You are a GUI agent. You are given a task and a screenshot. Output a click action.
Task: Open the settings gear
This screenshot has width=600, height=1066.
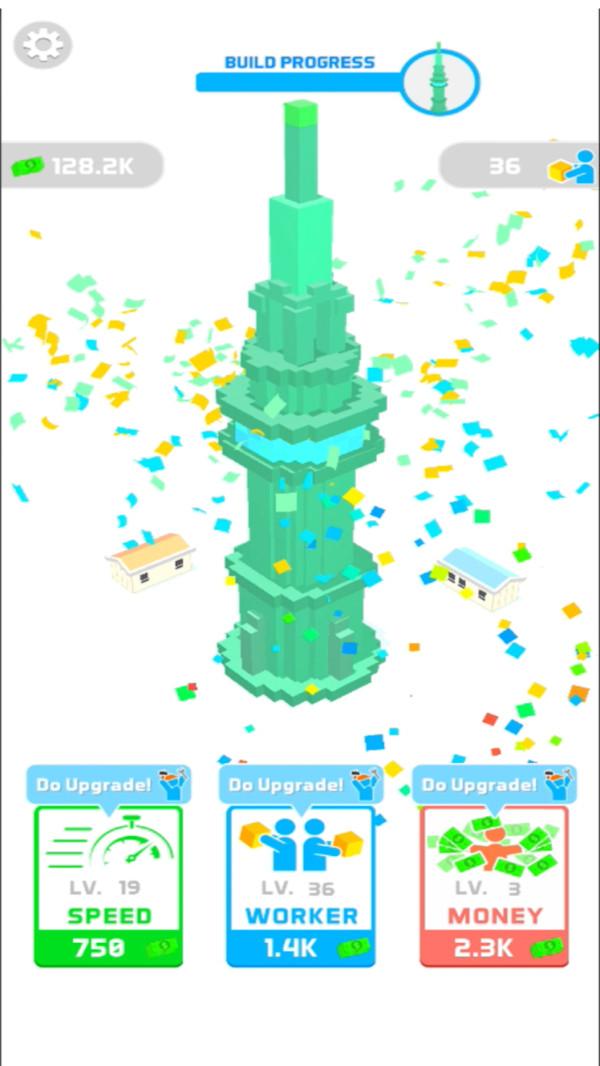(43, 44)
